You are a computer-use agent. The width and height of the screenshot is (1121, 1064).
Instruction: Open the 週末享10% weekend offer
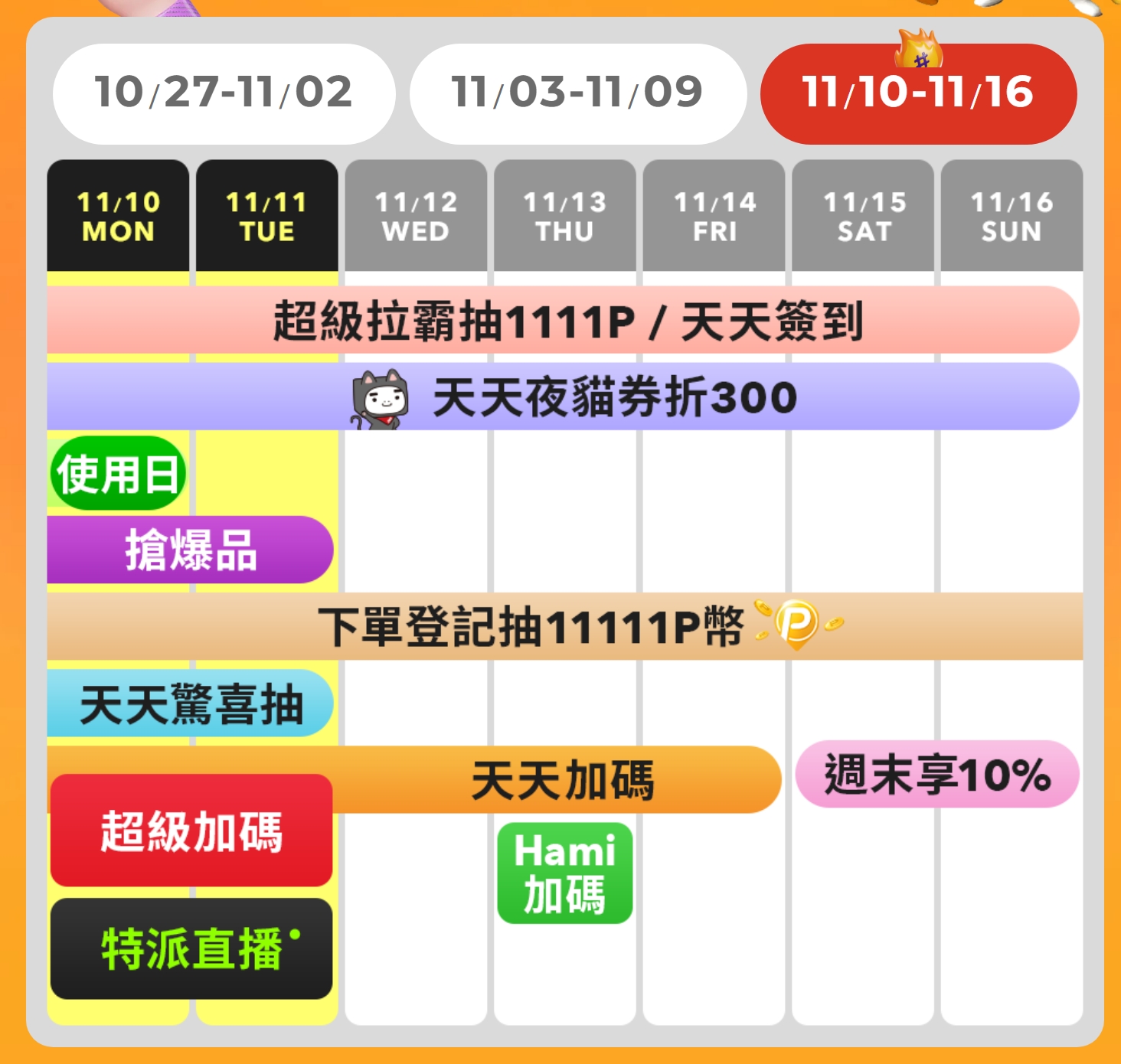936,774
